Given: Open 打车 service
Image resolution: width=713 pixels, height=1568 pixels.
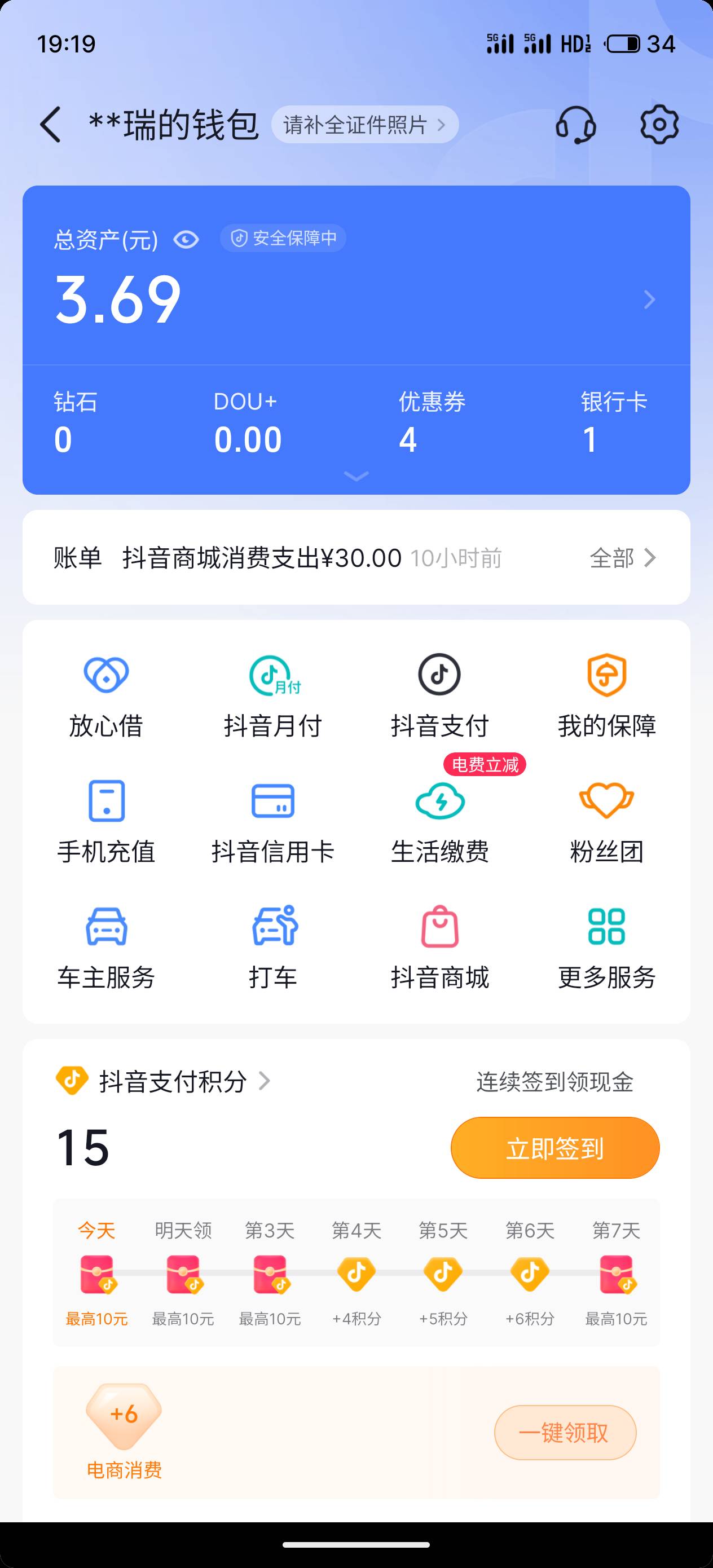Looking at the screenshot, I should [273, 948].
